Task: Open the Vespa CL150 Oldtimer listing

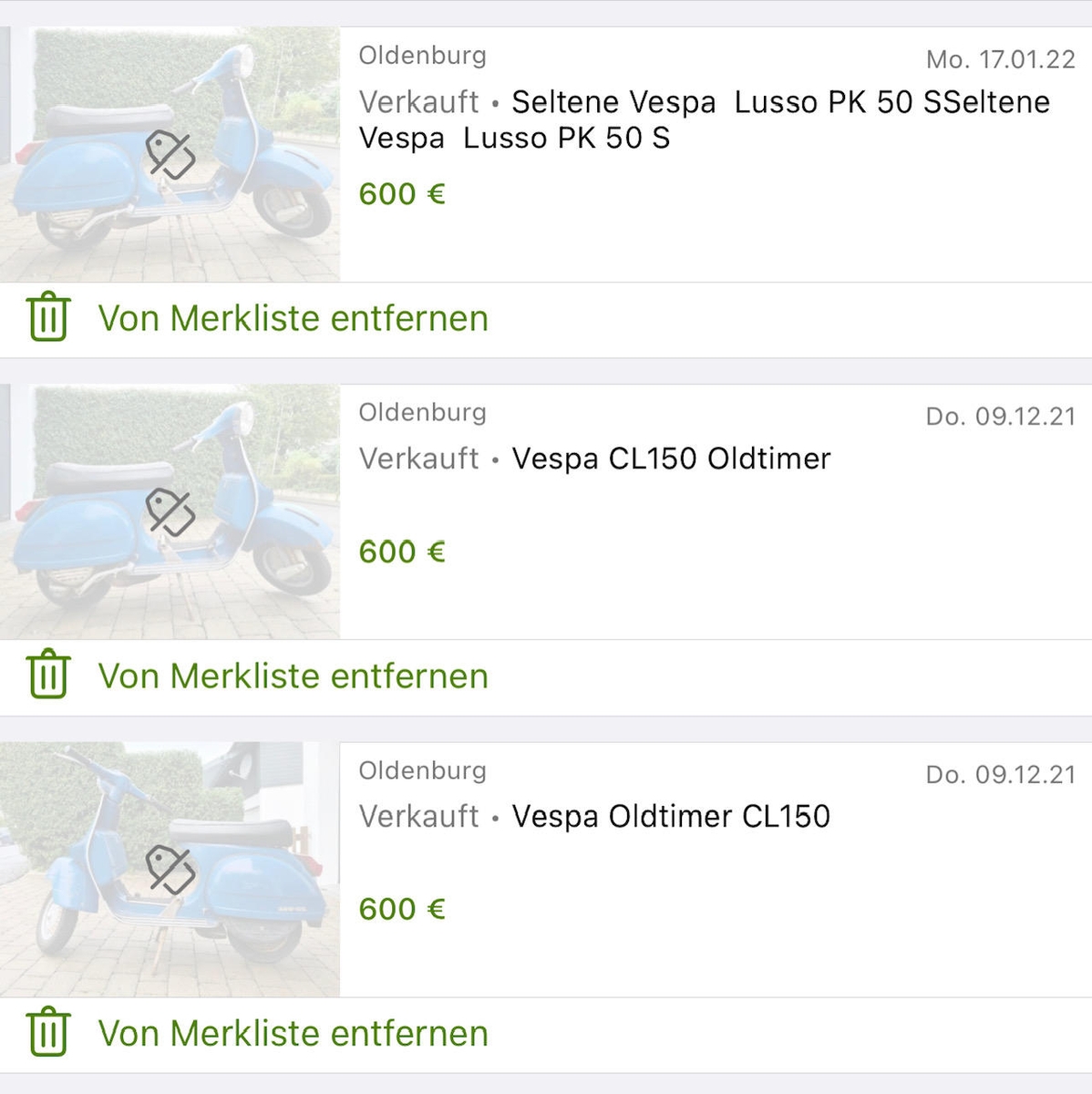Action: [671, 459]
